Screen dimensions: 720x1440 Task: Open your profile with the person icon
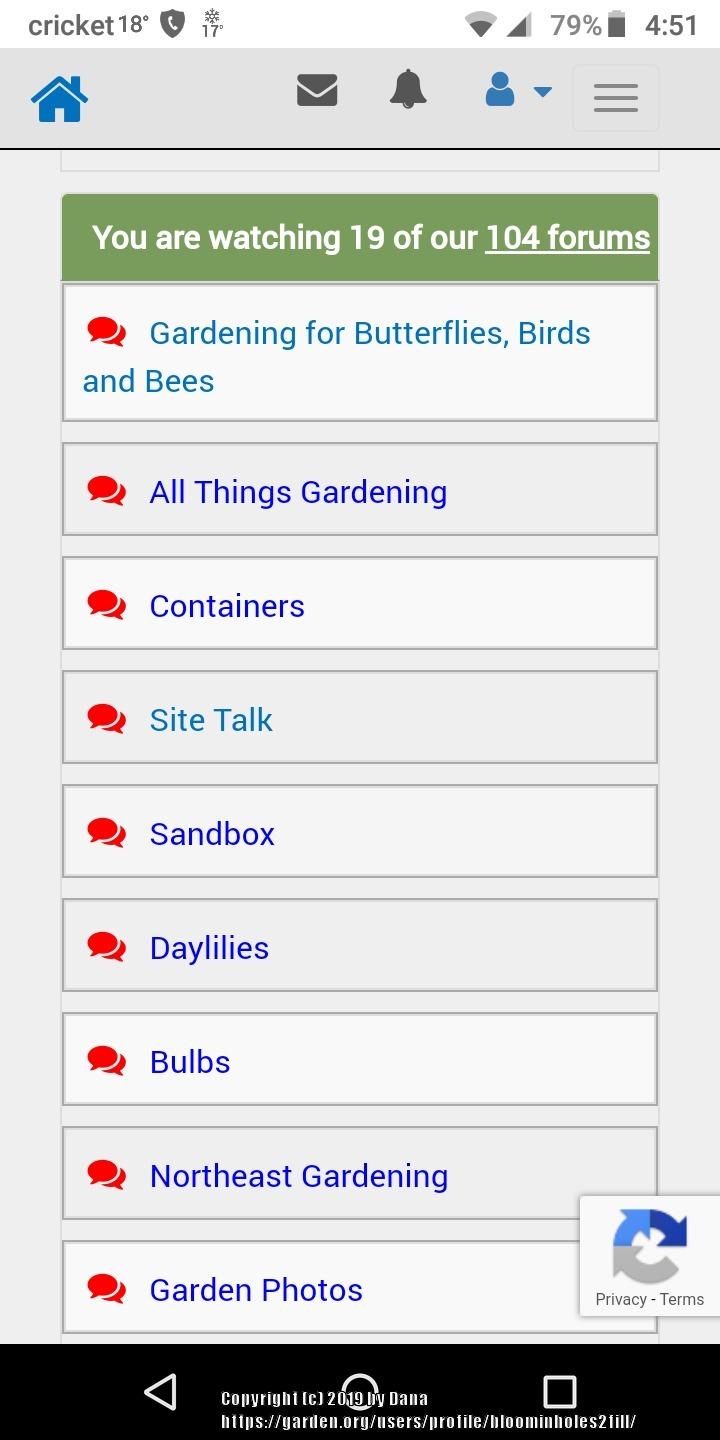click(498, 90)
